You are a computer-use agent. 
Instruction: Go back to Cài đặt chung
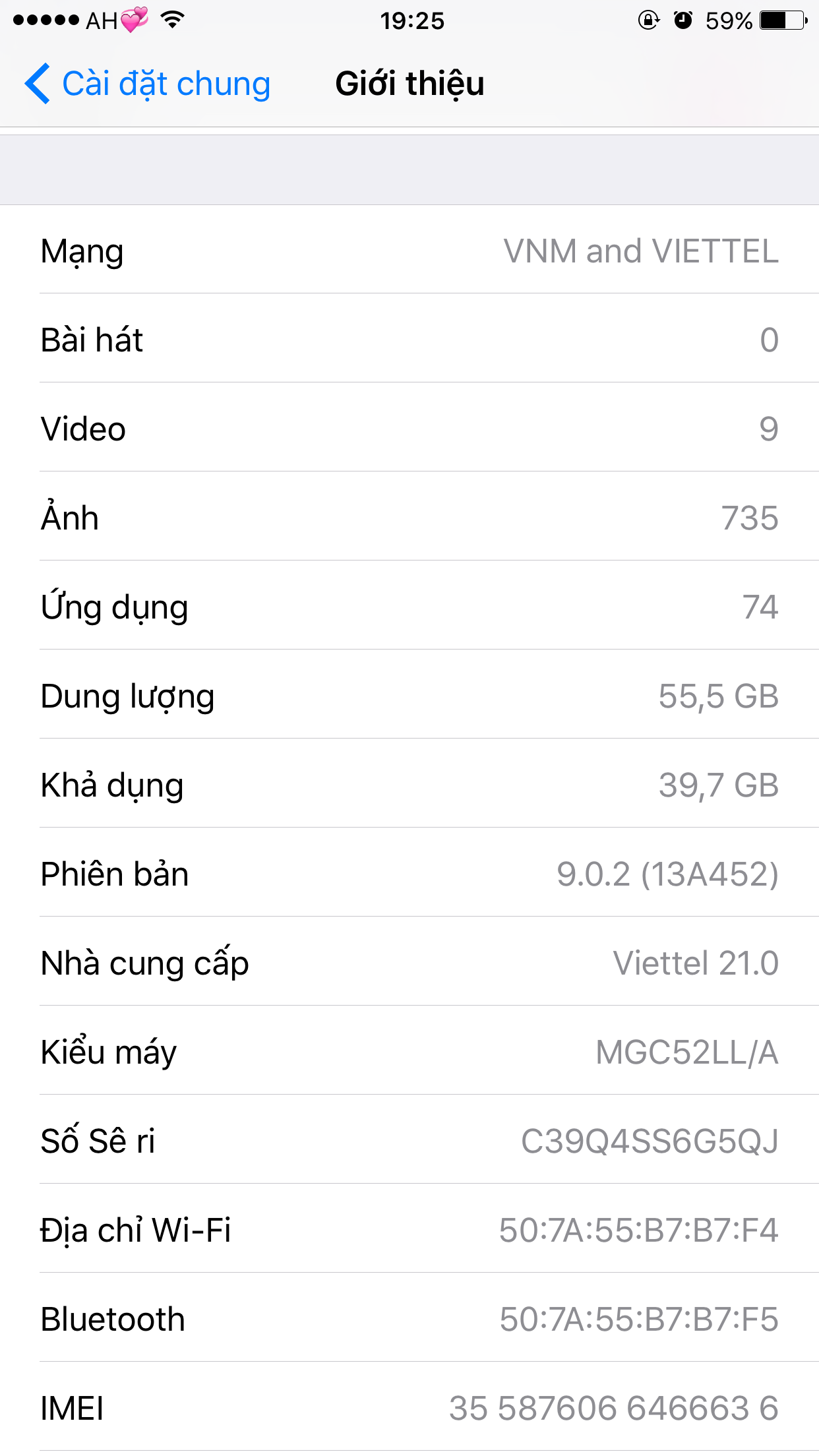pos(148,84)
